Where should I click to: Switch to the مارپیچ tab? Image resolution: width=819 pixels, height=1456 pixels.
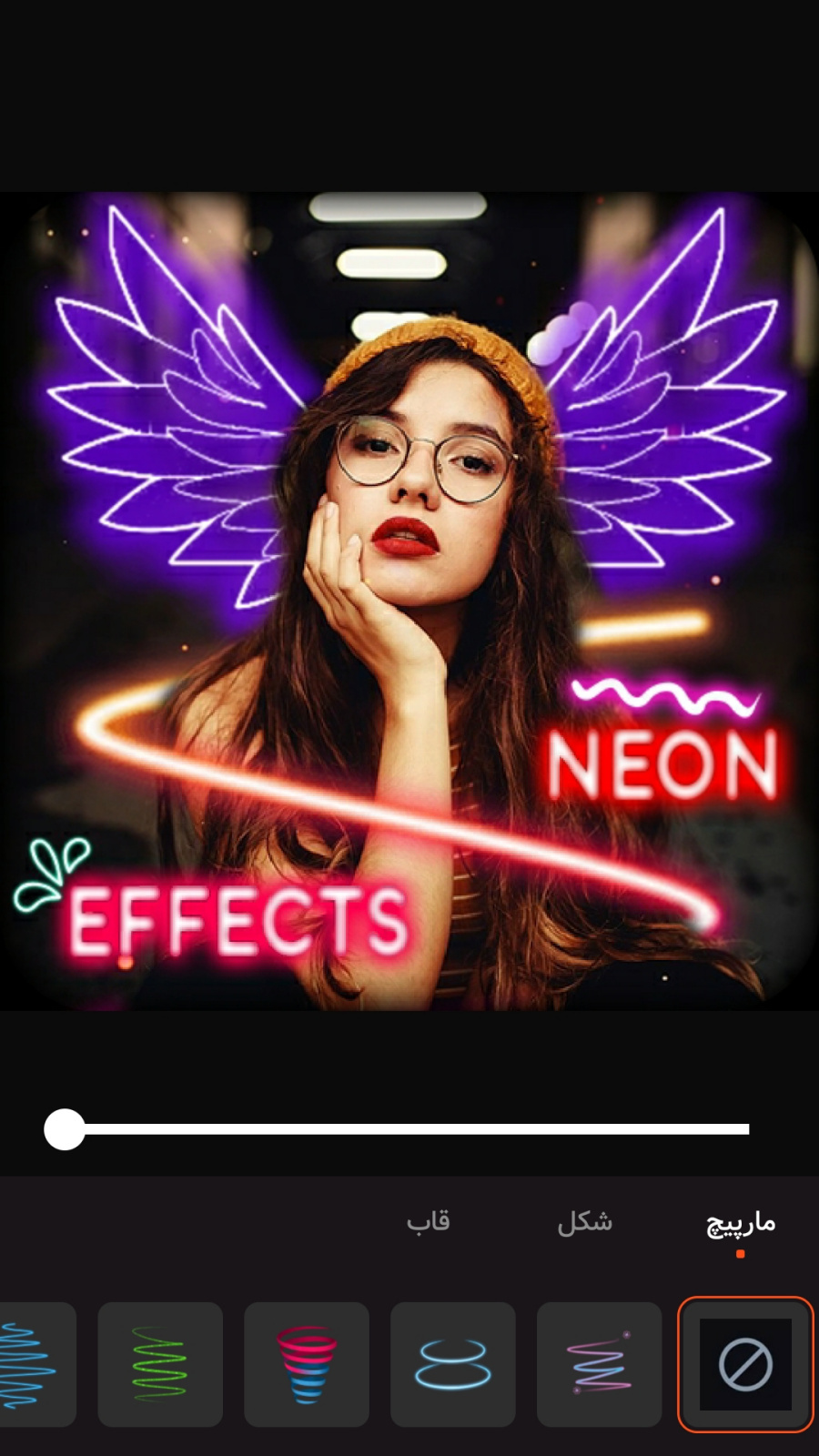(x=741, y=1222)
